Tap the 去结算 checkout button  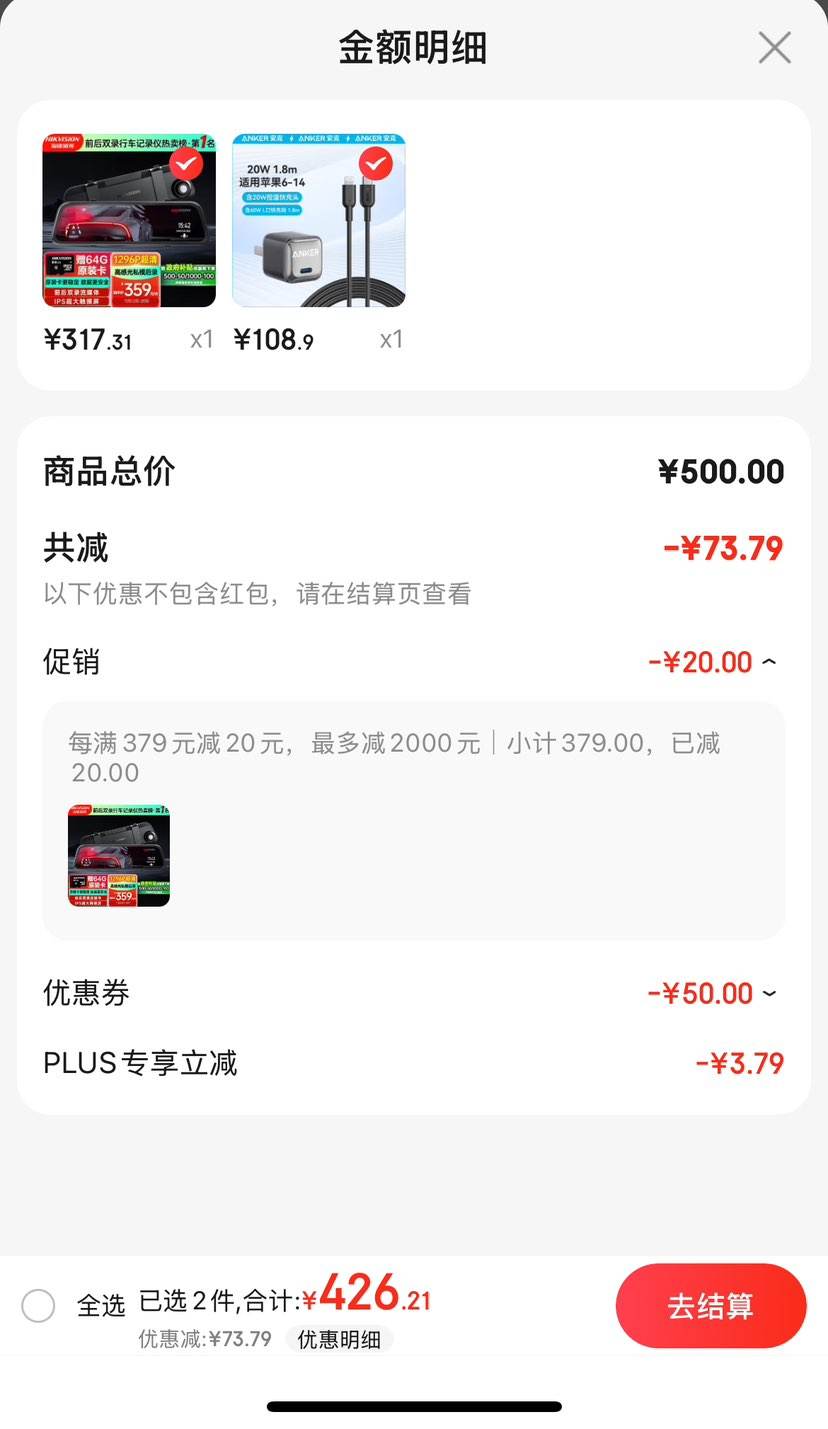[711, 1306]
